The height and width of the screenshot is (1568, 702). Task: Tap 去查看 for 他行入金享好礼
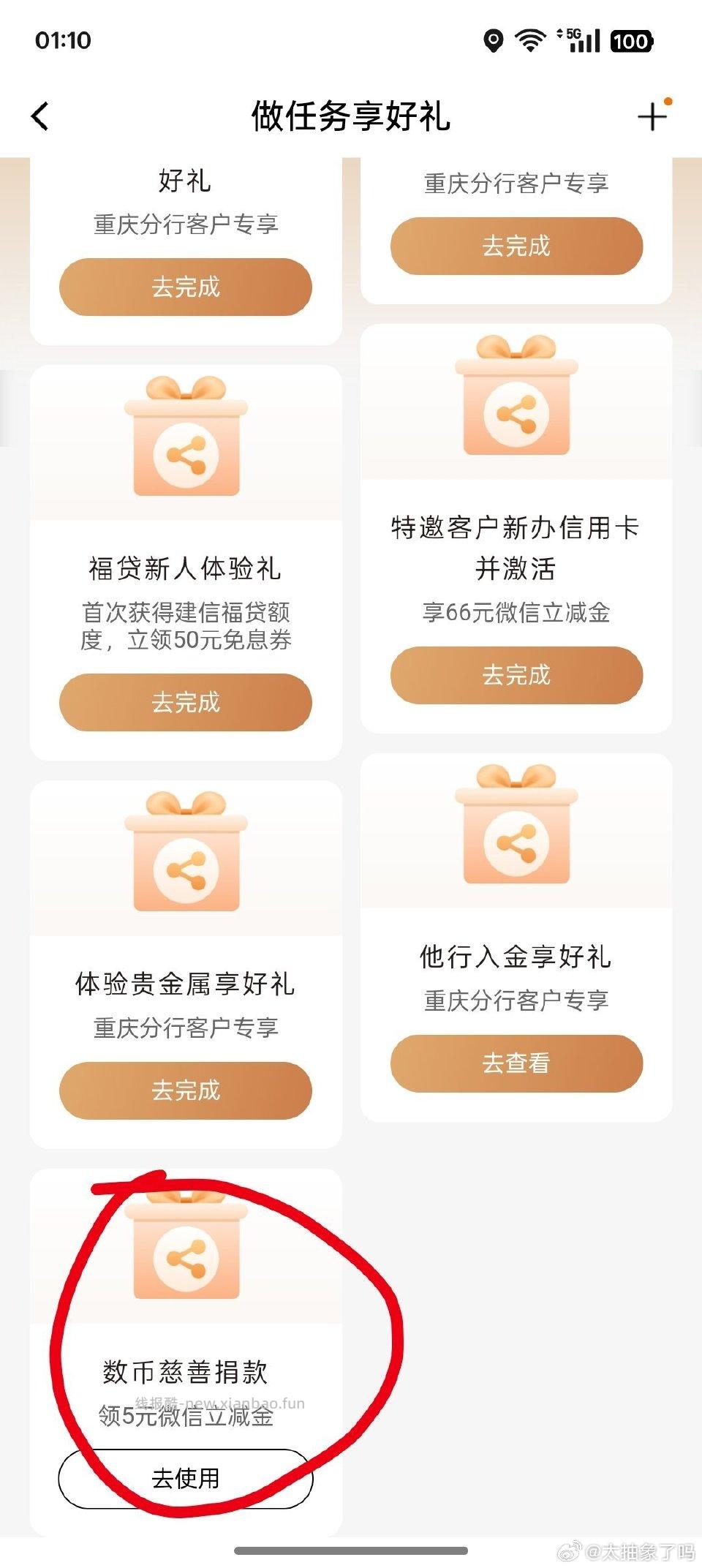(517, 1064)
